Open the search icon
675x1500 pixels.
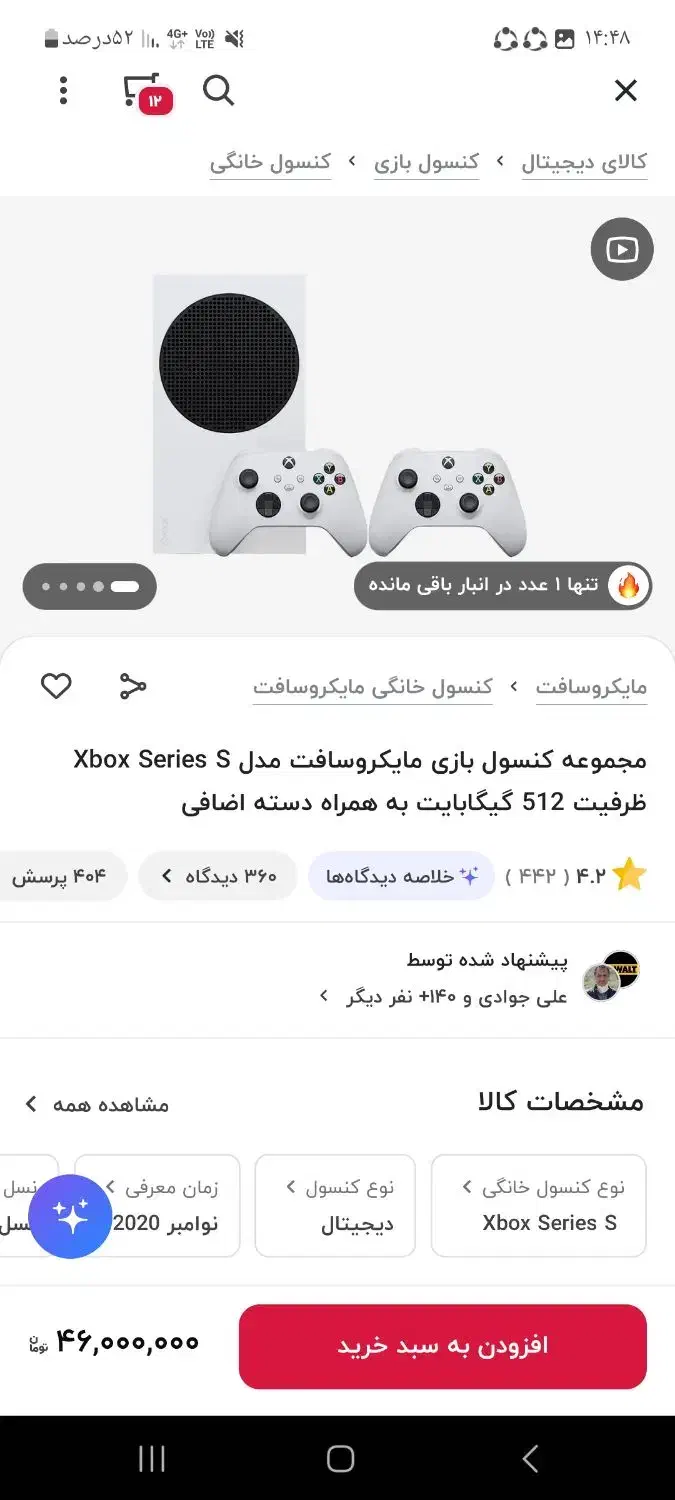pyautogui.click(x=218, y=91)
